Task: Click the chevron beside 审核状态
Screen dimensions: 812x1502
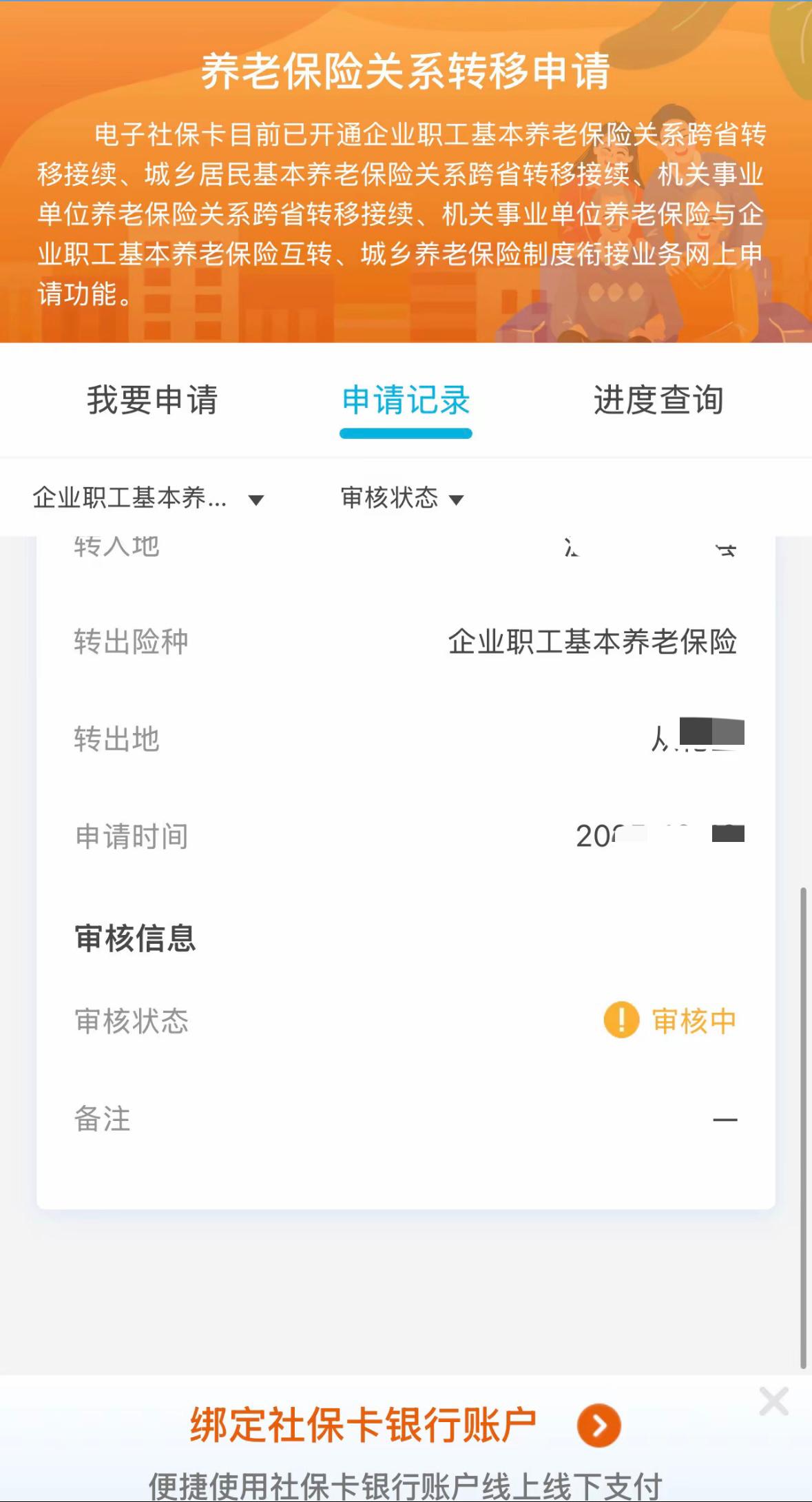Action: [457, 500]
